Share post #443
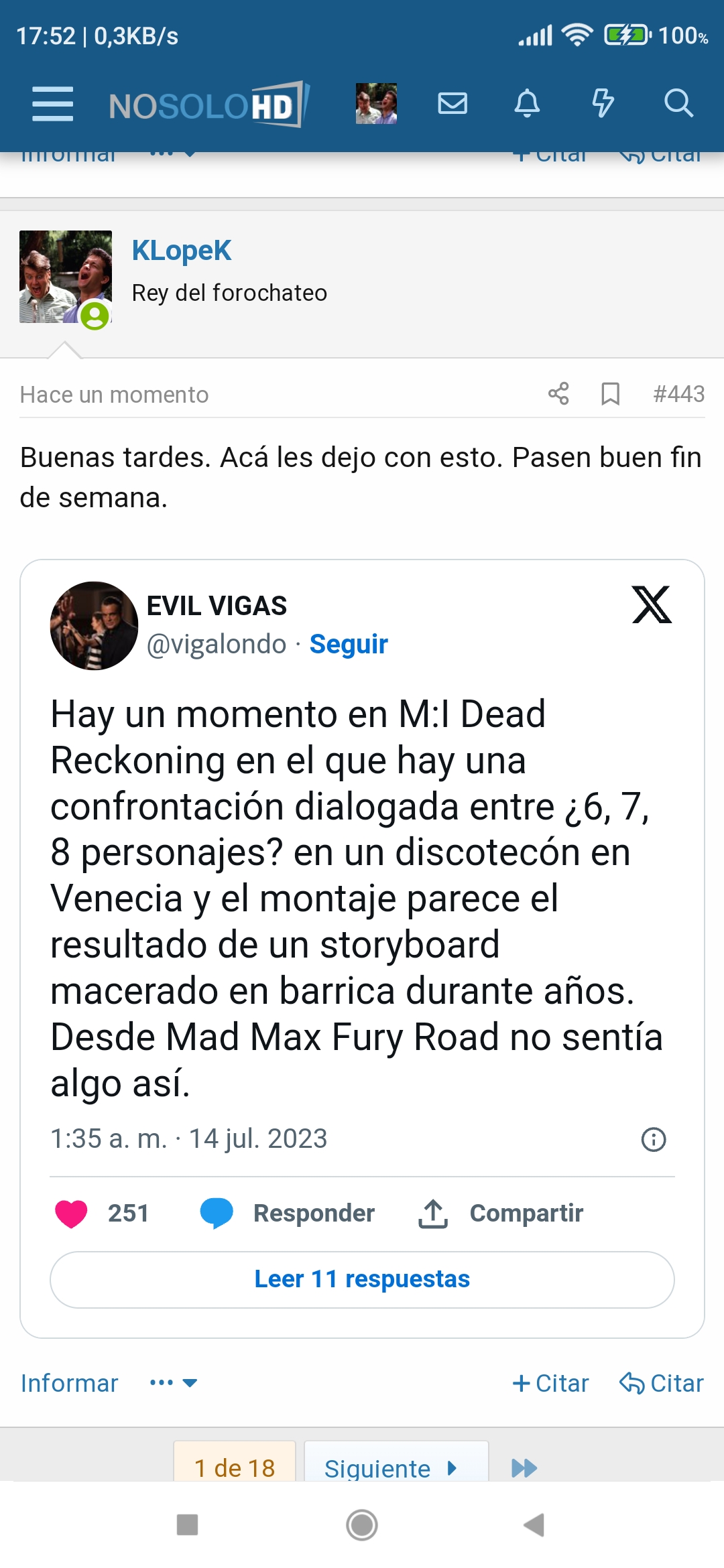The image size is (724, 1568). pyautogui.click(x=558, y=393)
